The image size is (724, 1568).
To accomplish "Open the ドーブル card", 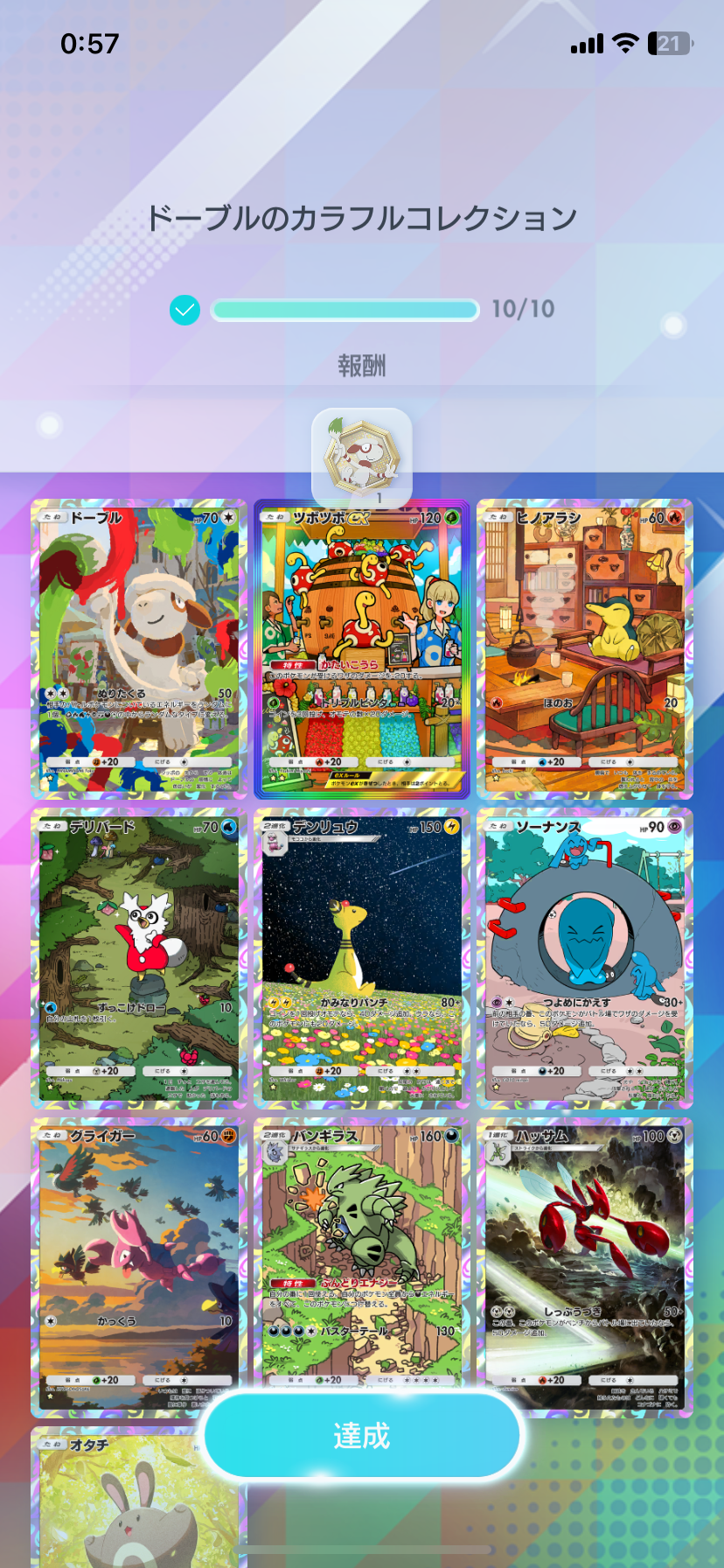I will 139,648.
